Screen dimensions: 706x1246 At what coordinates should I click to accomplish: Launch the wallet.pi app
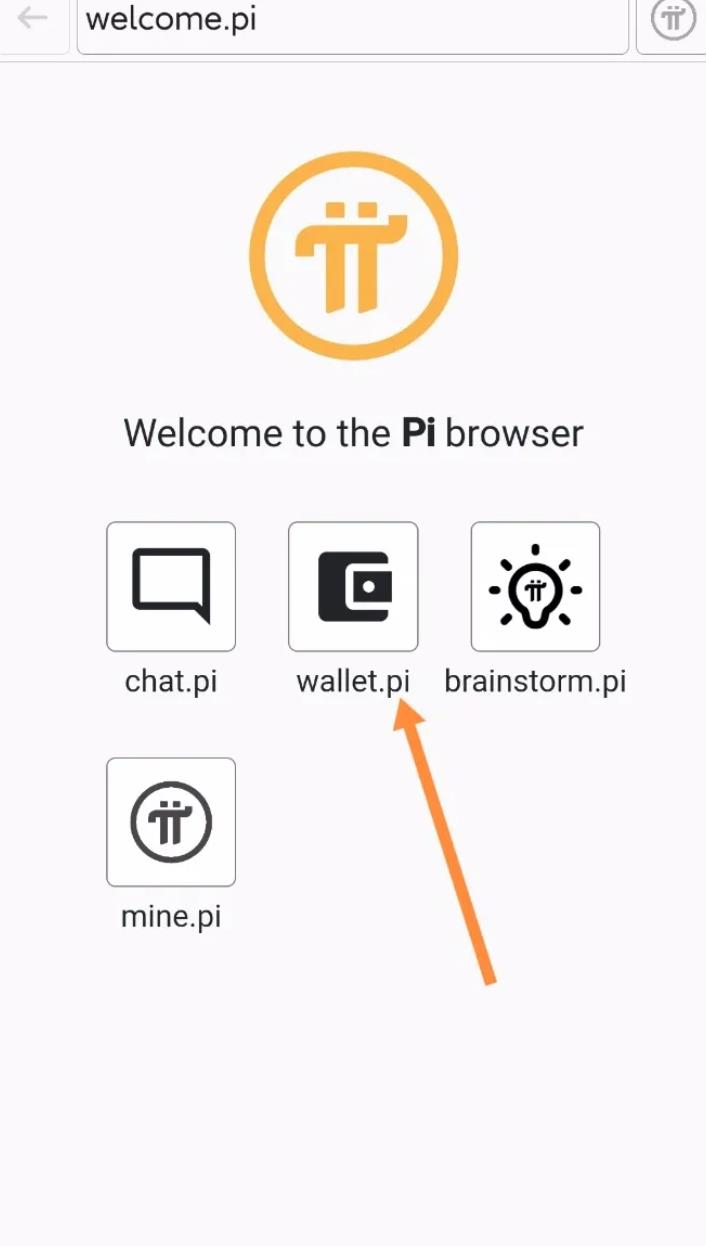(353, 587)
